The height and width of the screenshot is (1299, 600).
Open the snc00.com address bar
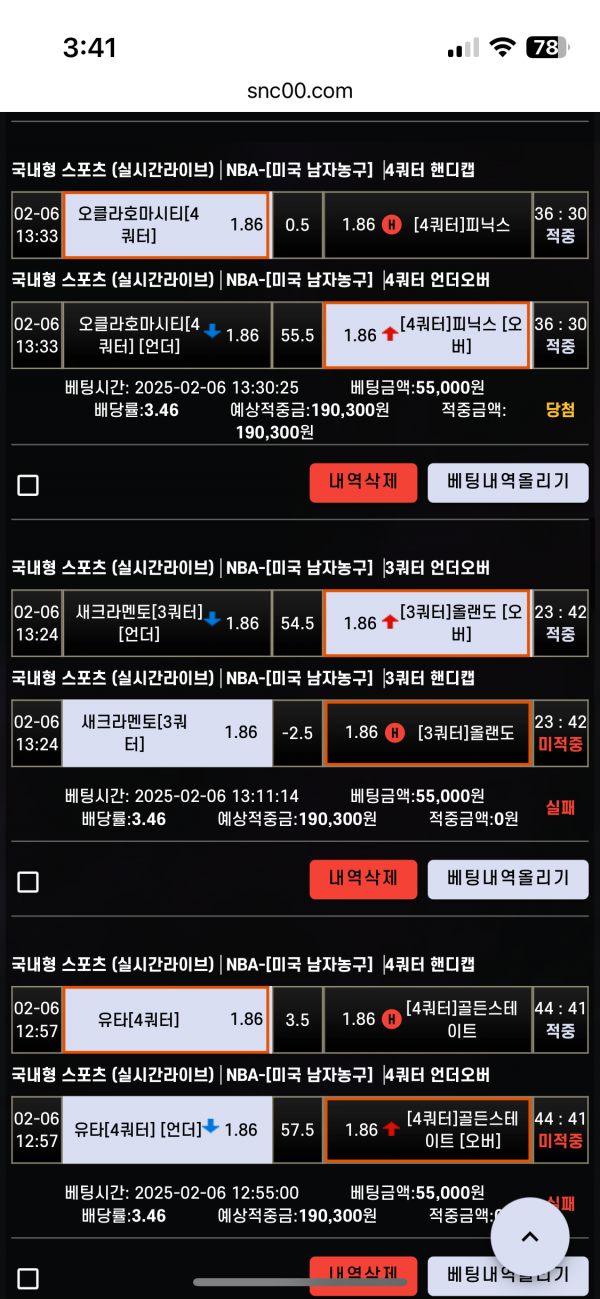(x=300, y=91)
